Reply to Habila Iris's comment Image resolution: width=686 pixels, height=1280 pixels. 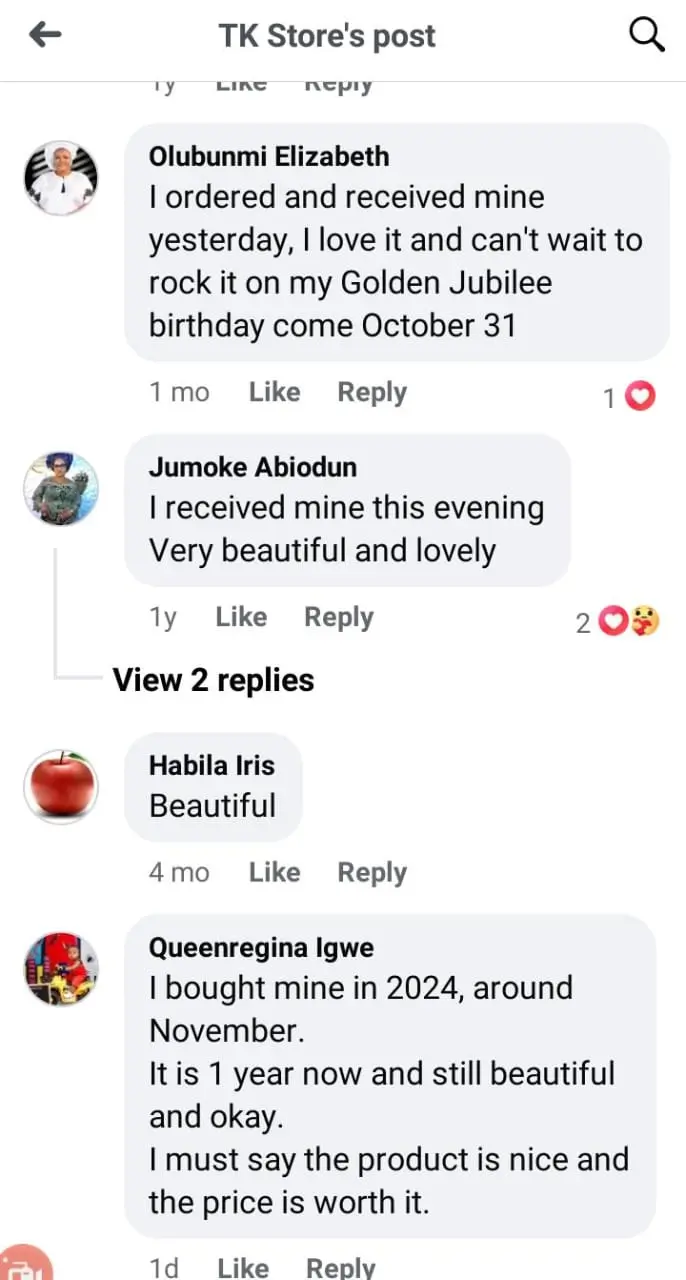pos(371,872)
